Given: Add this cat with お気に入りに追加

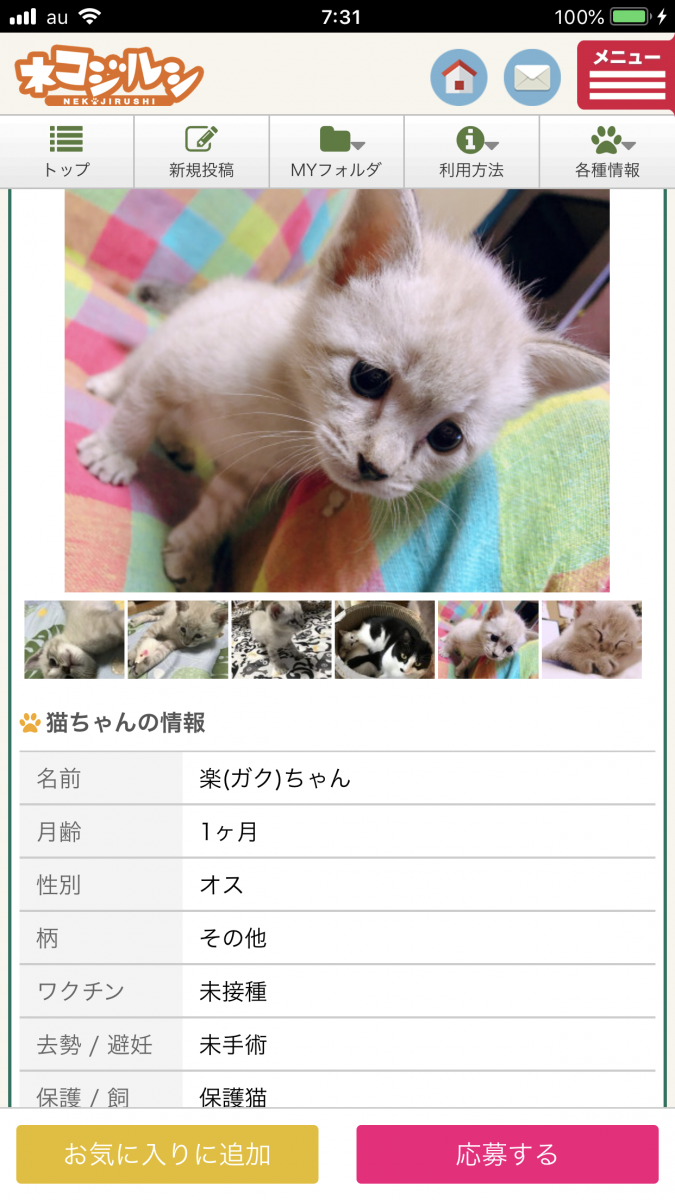Looking at the screenshot, I should pyautogui.click(x=167, y=1154).
